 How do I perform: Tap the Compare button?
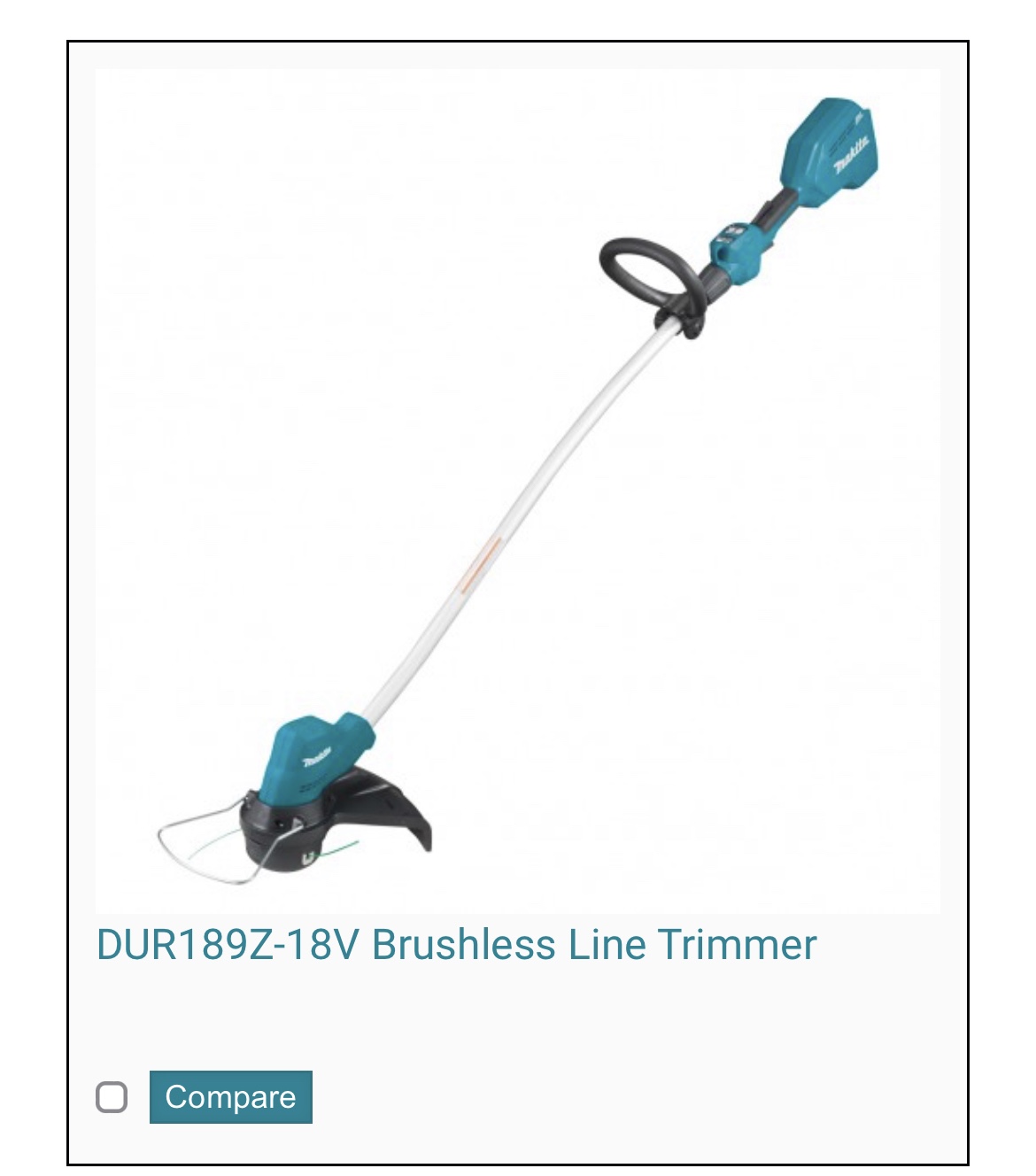tap(230, 1097)
